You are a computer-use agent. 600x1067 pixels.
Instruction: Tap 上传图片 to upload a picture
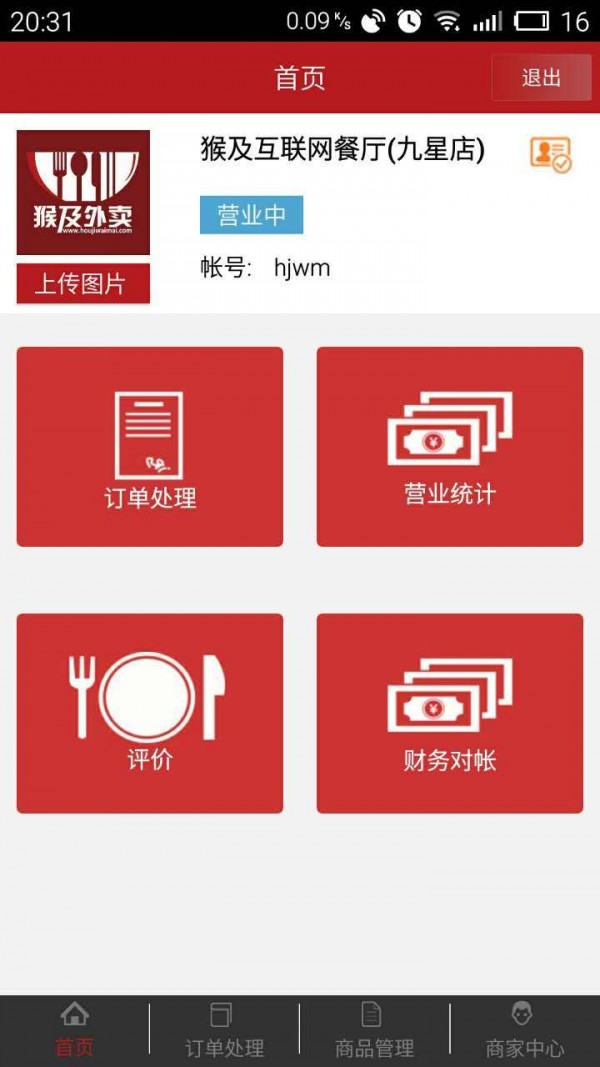click(x=83, y=284)
